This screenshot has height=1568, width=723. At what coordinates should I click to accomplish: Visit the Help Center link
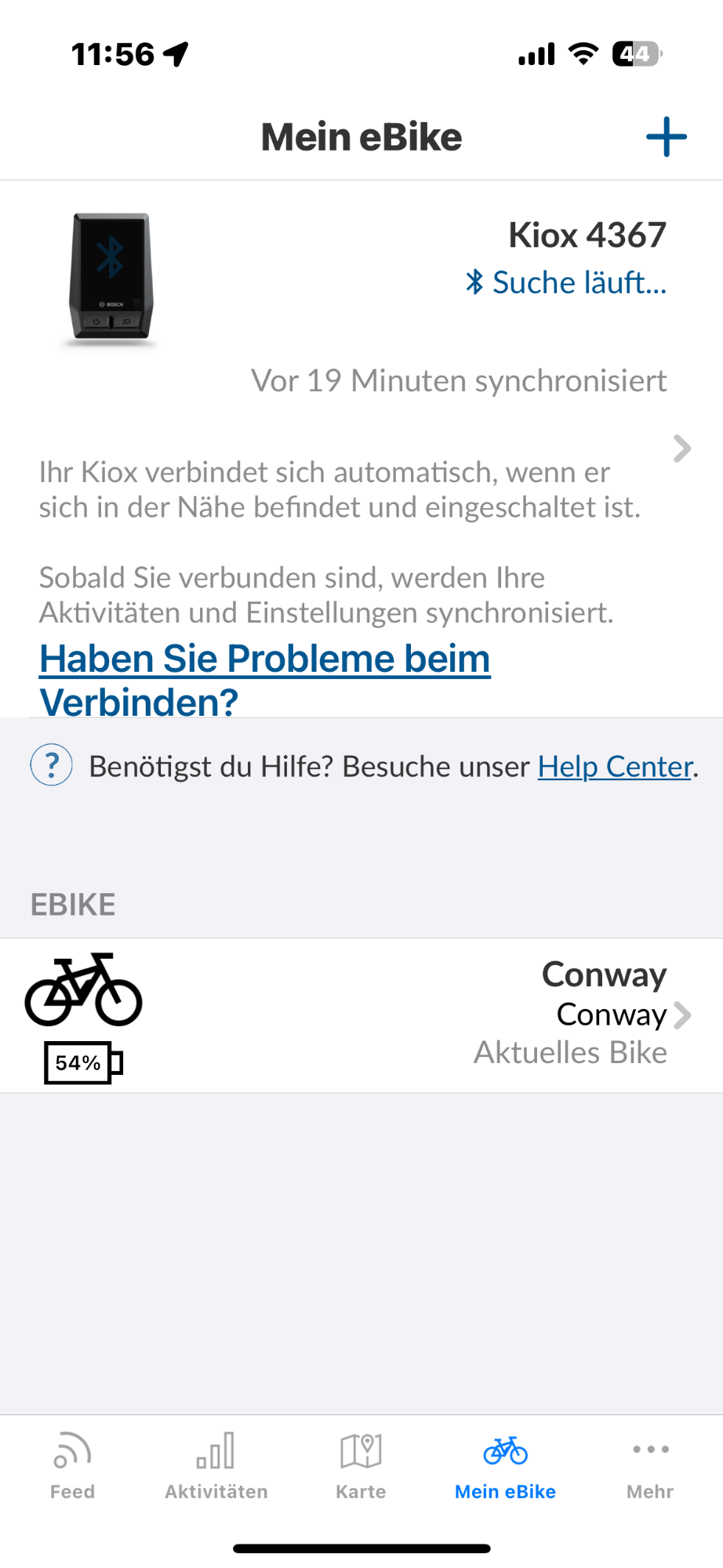[x=616, y=767]
